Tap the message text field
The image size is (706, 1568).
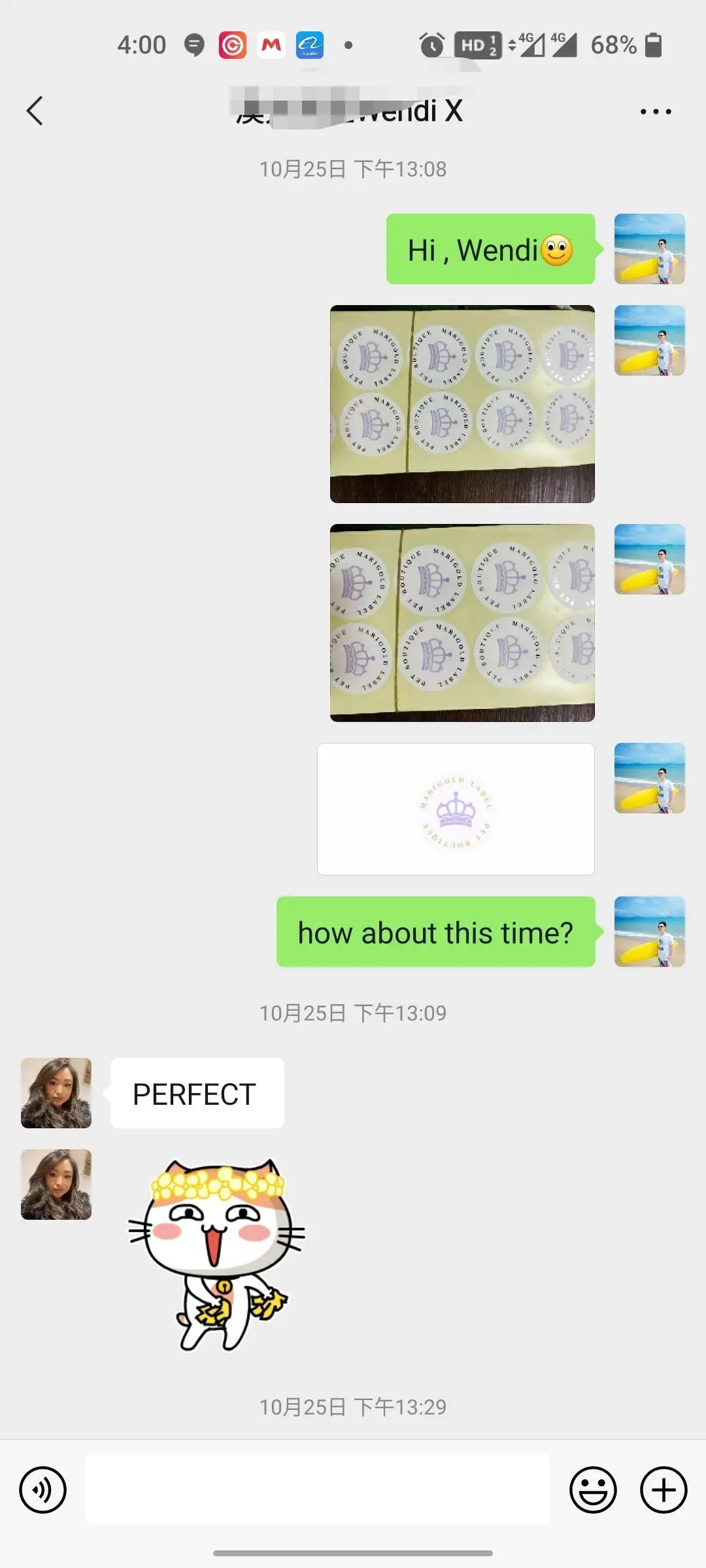click(318, 1490)
